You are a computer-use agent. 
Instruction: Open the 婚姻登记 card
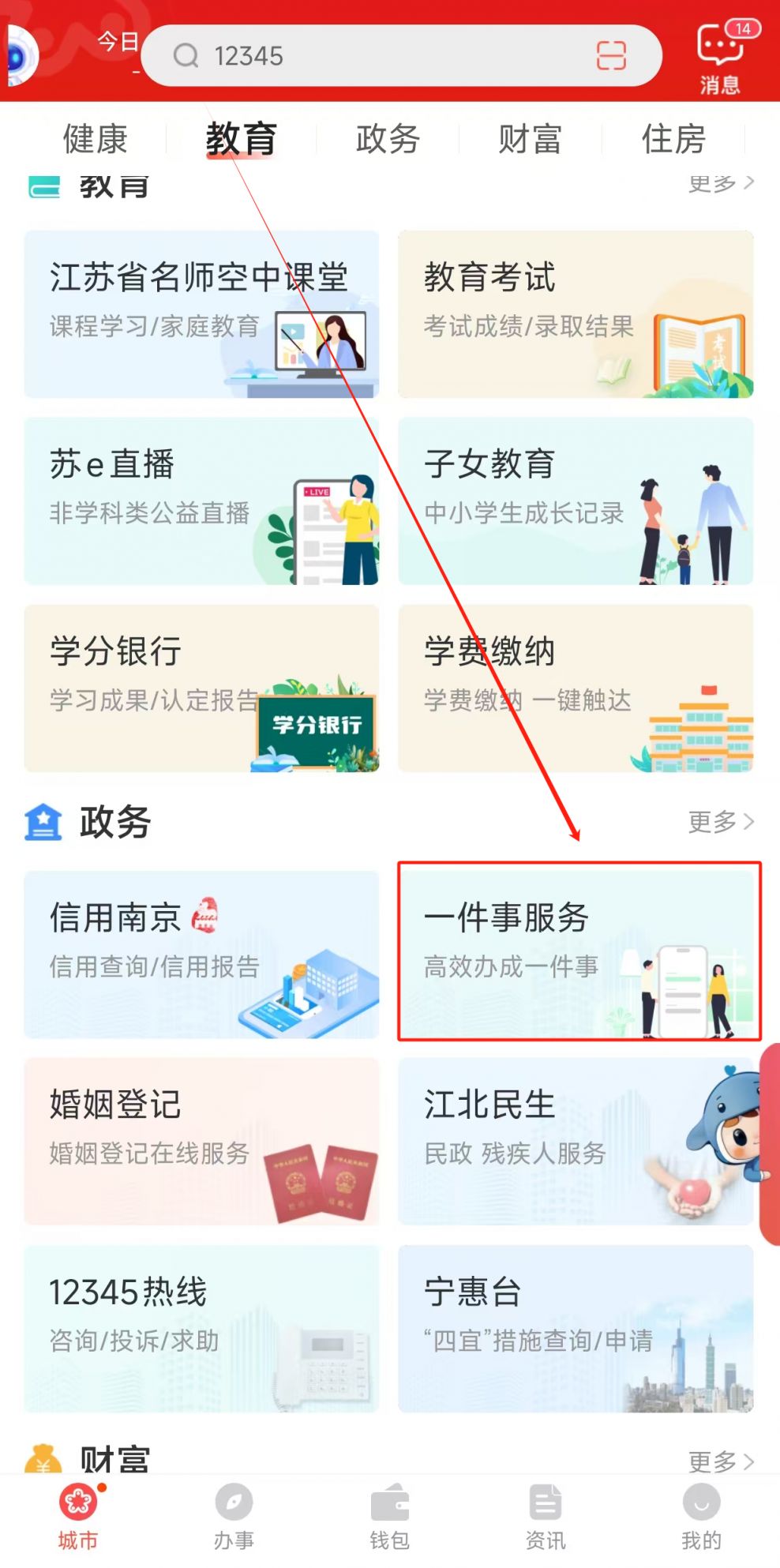[x=201, y=1141]
